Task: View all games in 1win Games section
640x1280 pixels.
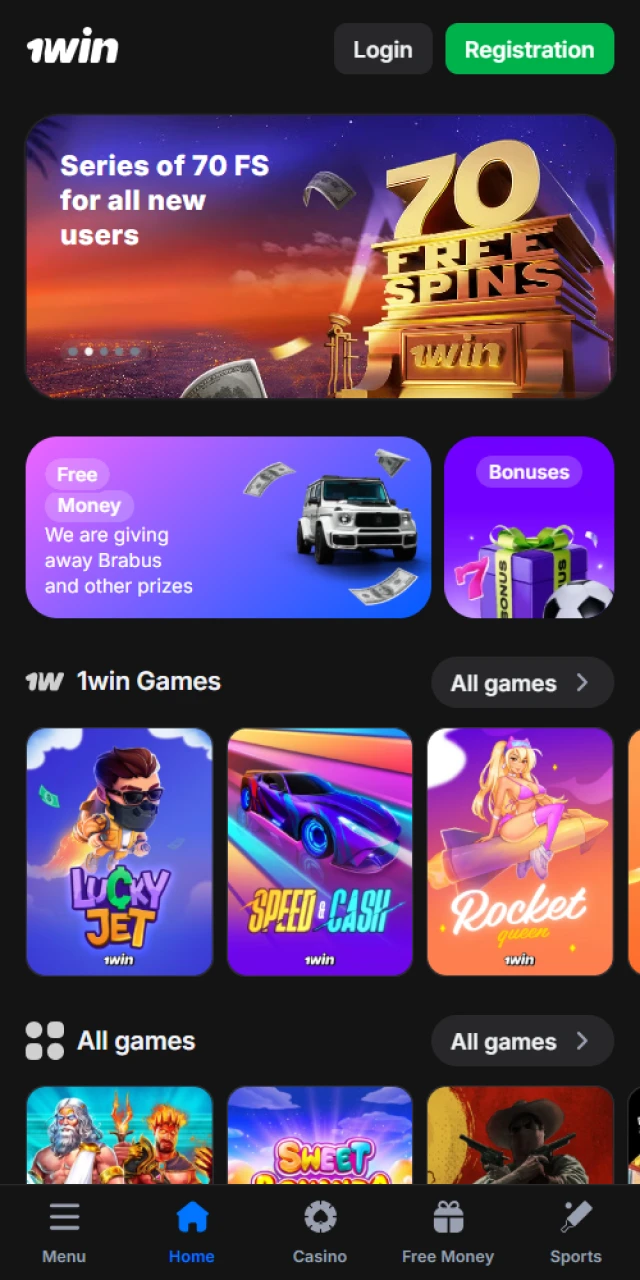Action: (522, 683)
